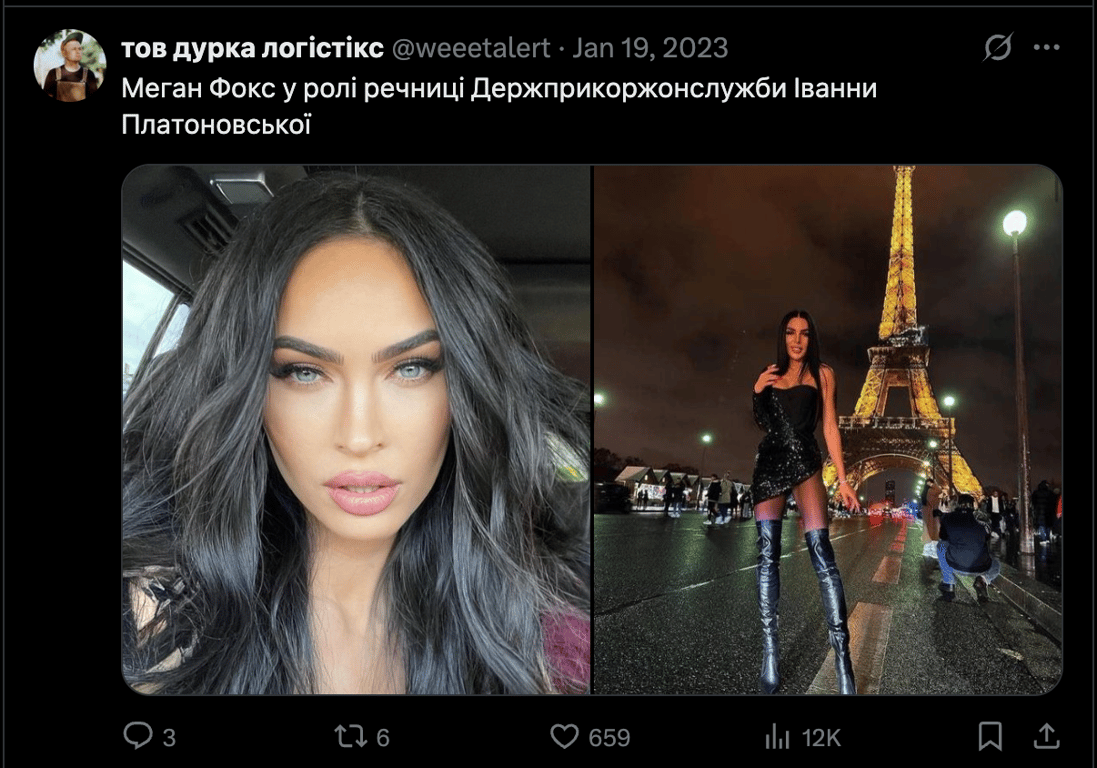The width and height of the screenshot is (1097, 768).
Task: Bookmark this post
Action: tap(990, 737)
